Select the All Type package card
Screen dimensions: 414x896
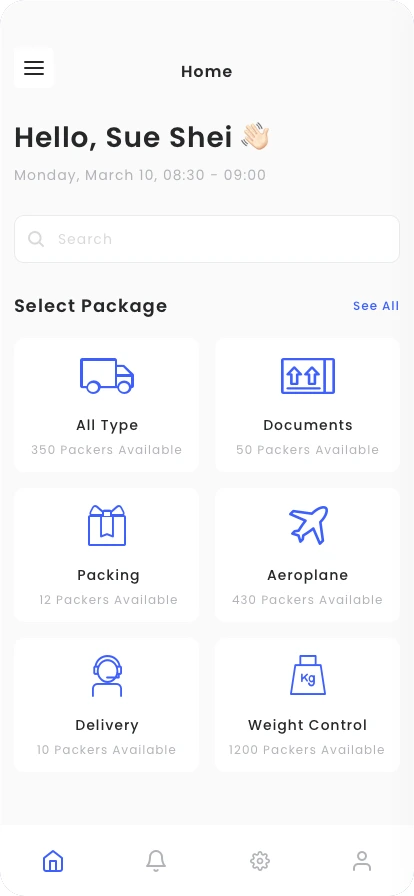[107, 405]
